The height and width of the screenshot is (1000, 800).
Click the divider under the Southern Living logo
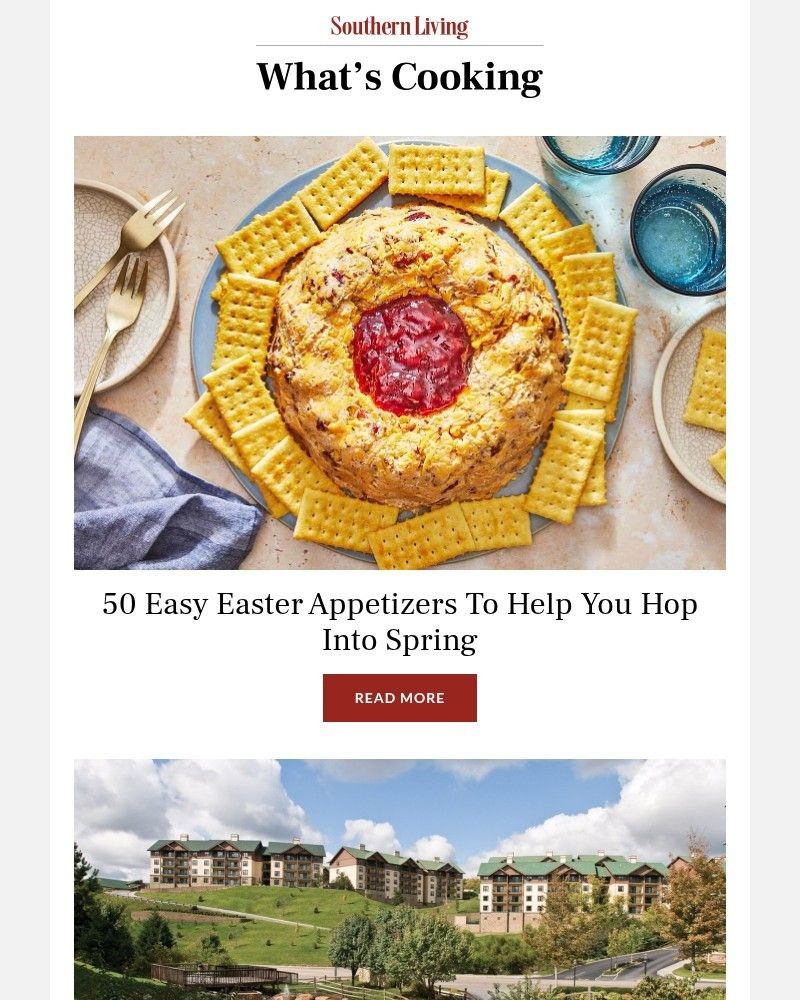tap(399, 43)
